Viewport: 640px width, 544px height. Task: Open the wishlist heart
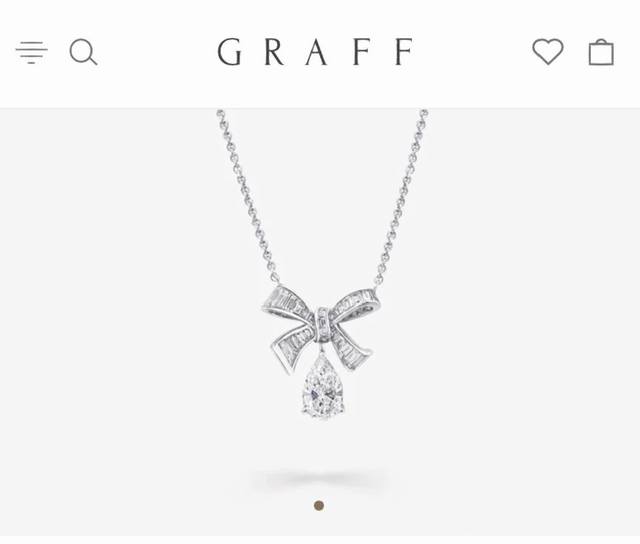click(x=547, y=51)
